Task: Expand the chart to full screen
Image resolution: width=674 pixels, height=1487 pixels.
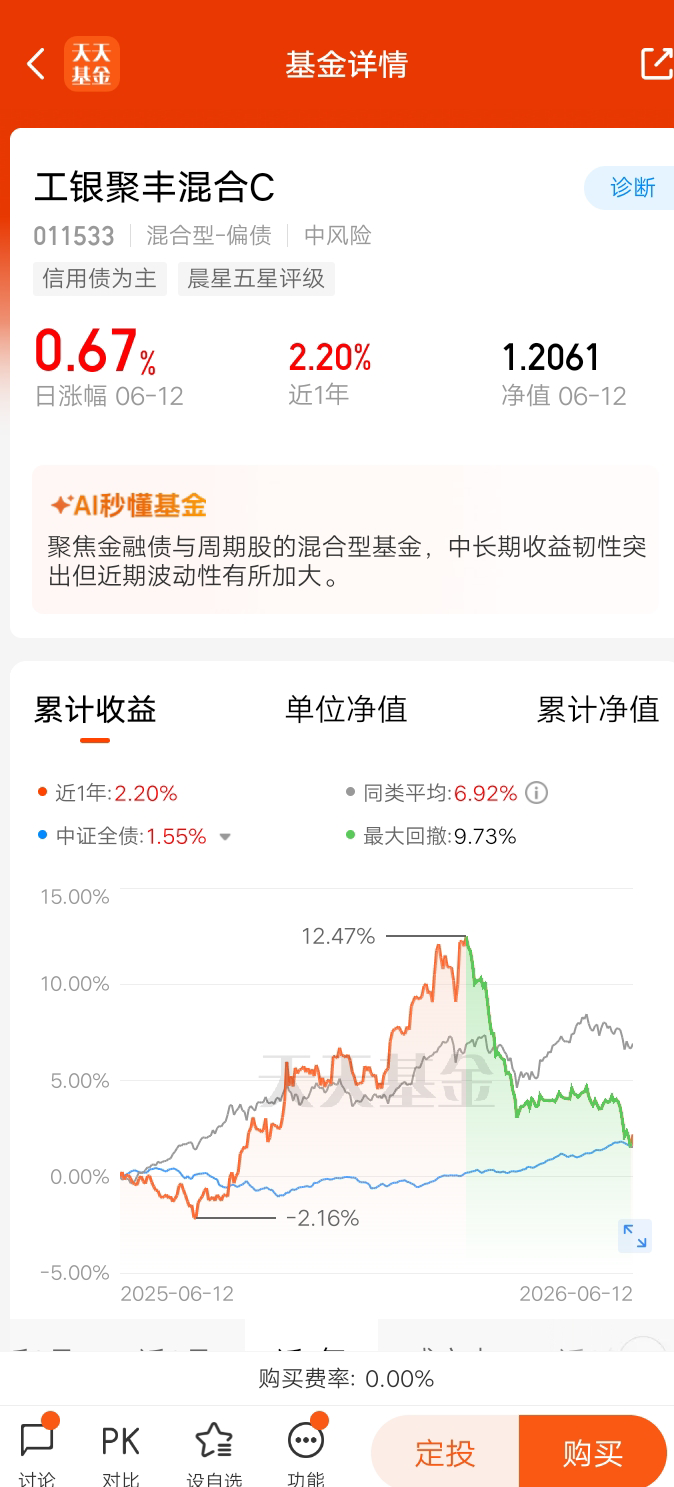Action: pos(635,1236)
